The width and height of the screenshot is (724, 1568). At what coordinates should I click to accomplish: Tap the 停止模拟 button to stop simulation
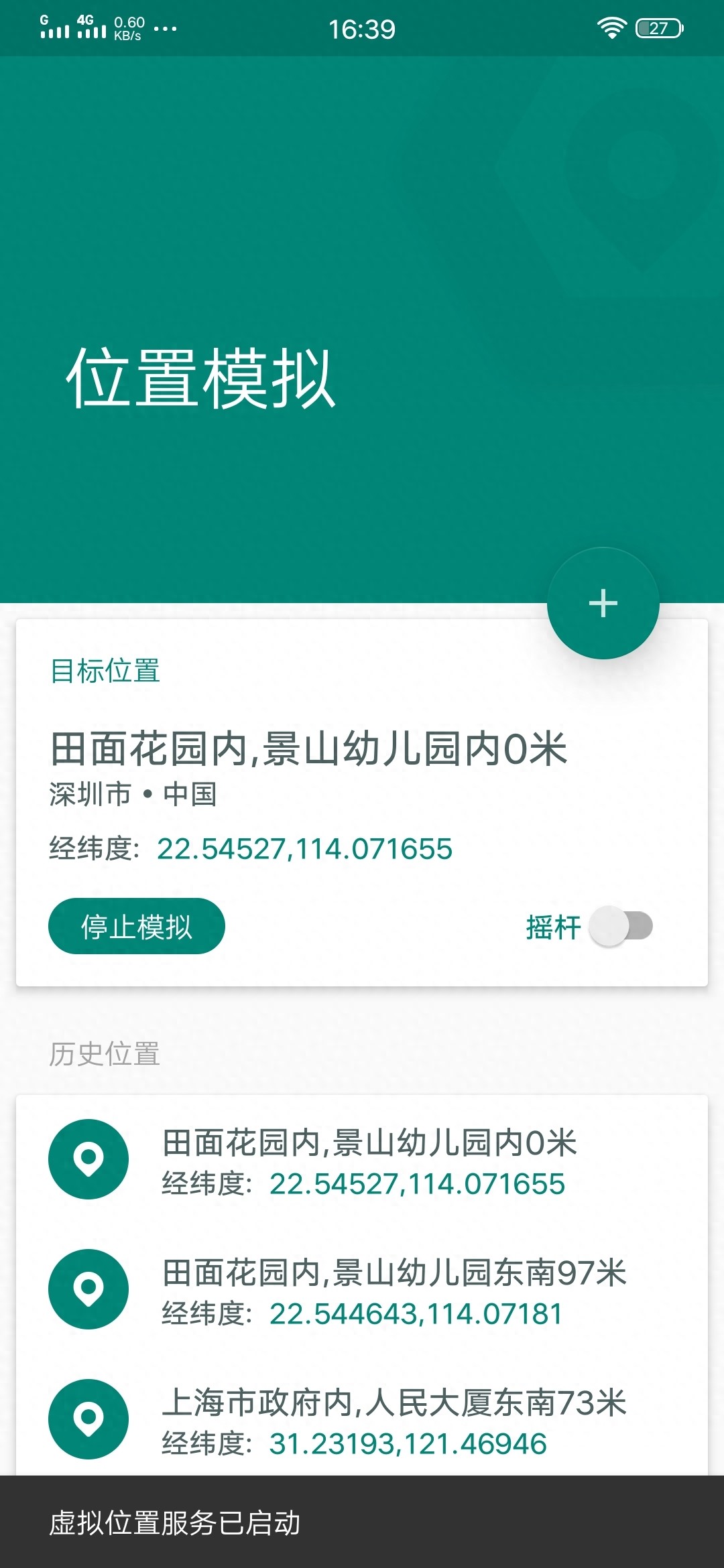pyautogui.click(x=137, y=925)
